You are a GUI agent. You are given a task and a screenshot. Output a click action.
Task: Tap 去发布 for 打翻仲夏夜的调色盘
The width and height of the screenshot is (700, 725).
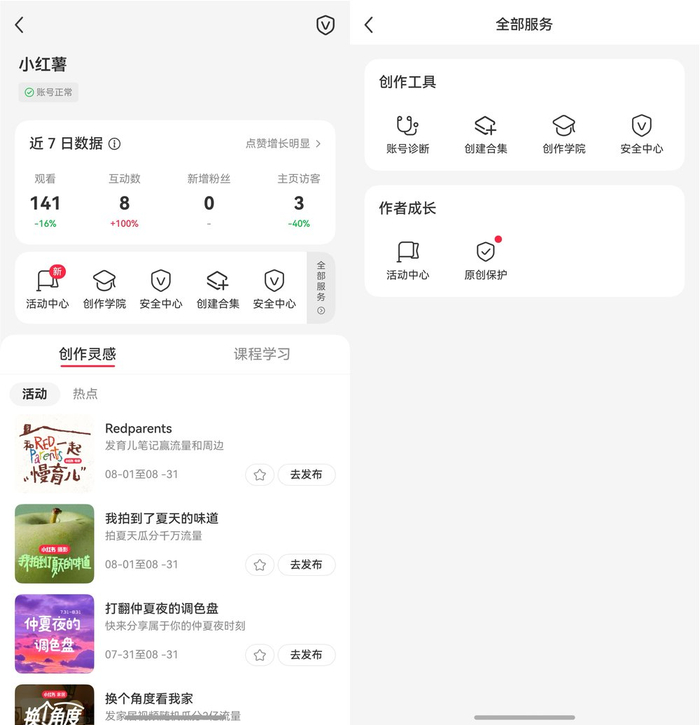point(306,655)
